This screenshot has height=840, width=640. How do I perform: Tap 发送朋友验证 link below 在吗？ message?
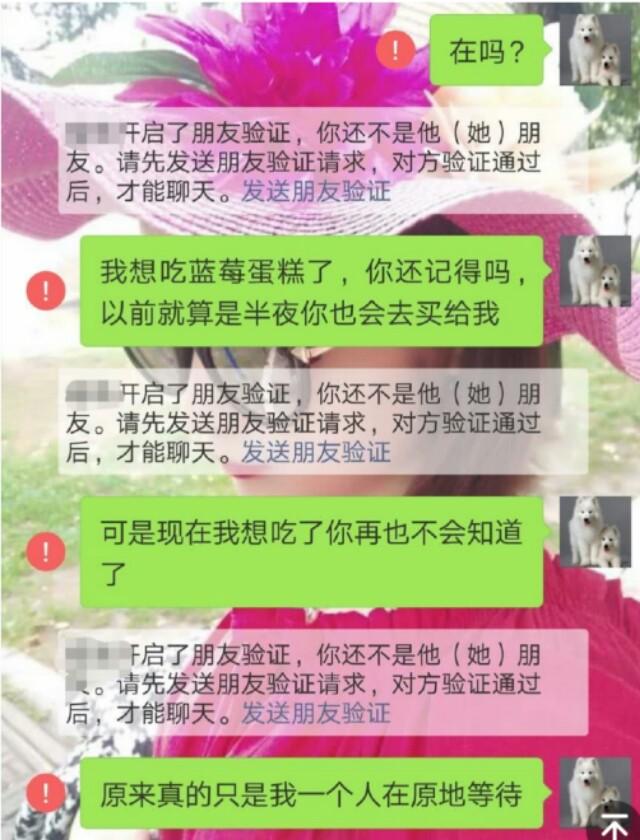tap(316, 192)
